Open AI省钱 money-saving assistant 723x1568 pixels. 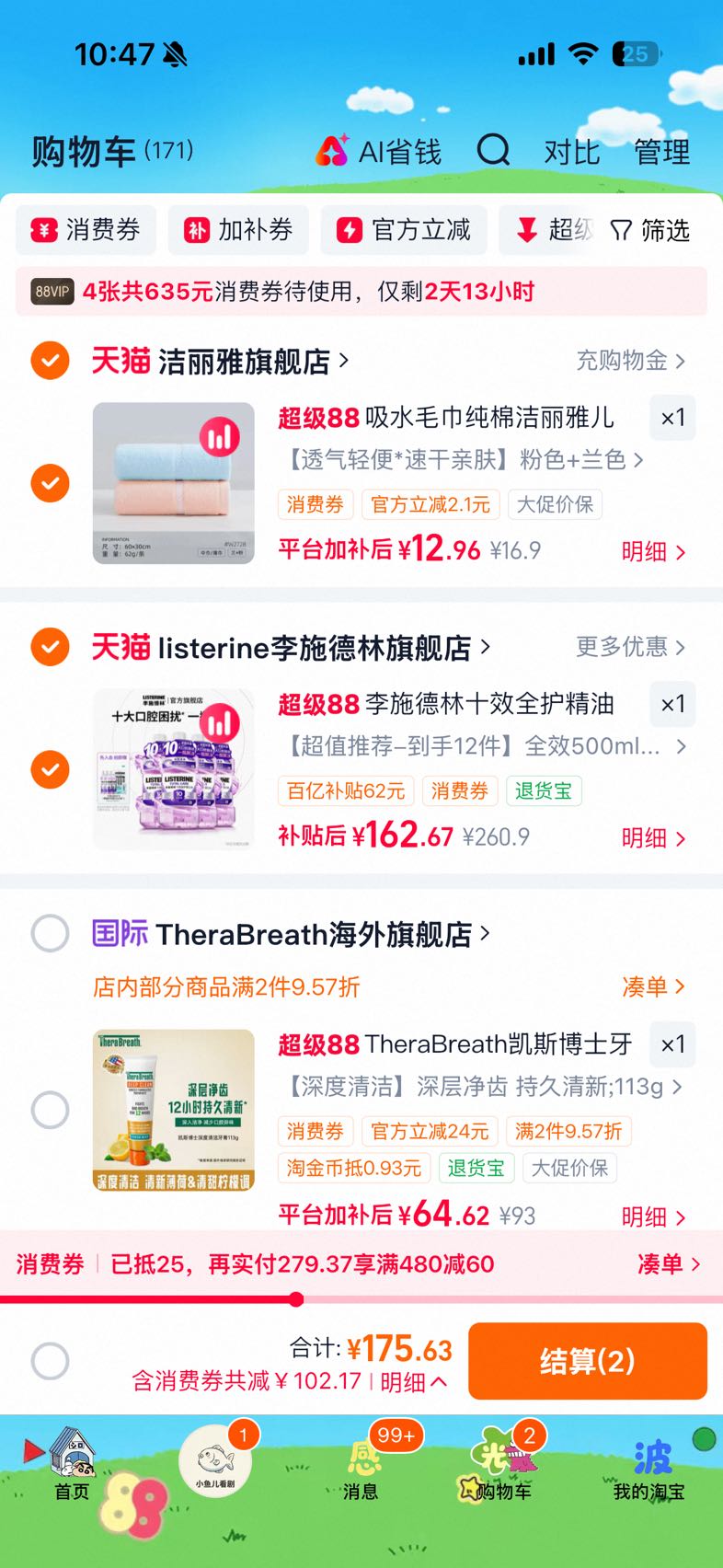pyautogui.click(x=379, y=151)
